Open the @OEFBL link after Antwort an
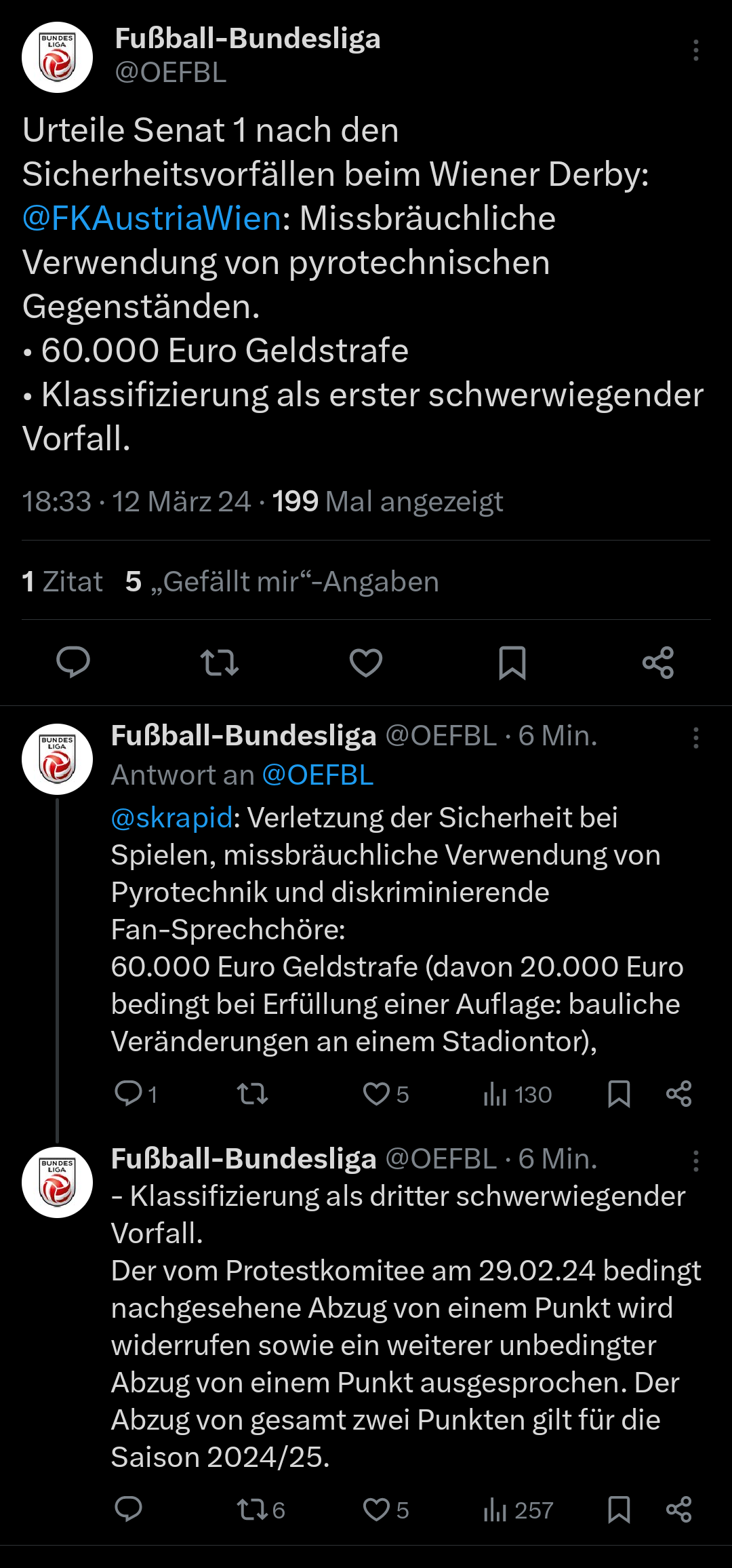 point(317,775)
